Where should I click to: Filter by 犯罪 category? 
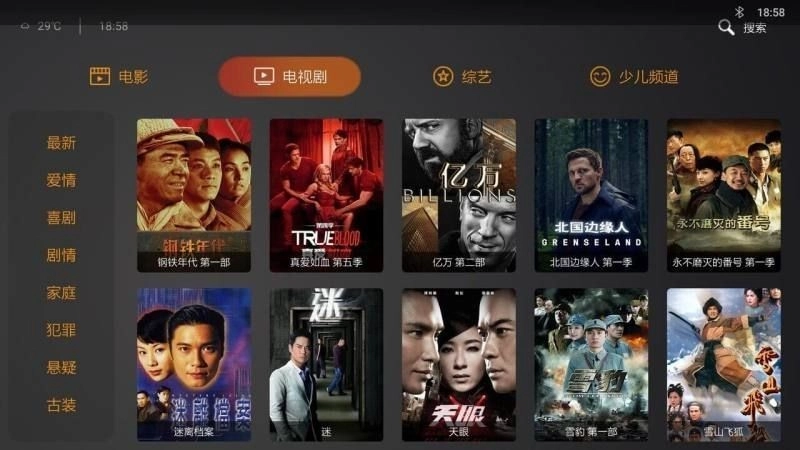pyautogui.click(x=61, y=330)
